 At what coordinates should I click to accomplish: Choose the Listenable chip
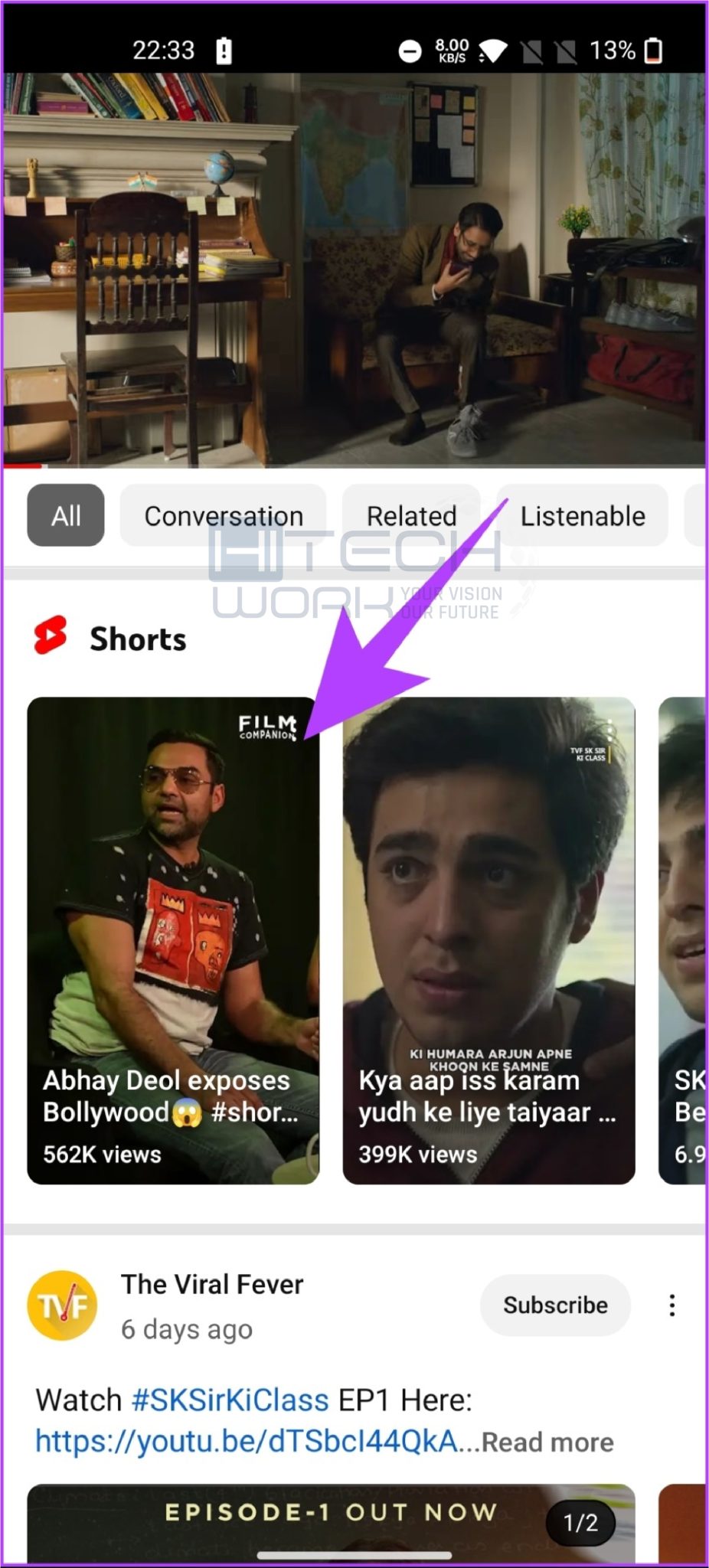583,515
